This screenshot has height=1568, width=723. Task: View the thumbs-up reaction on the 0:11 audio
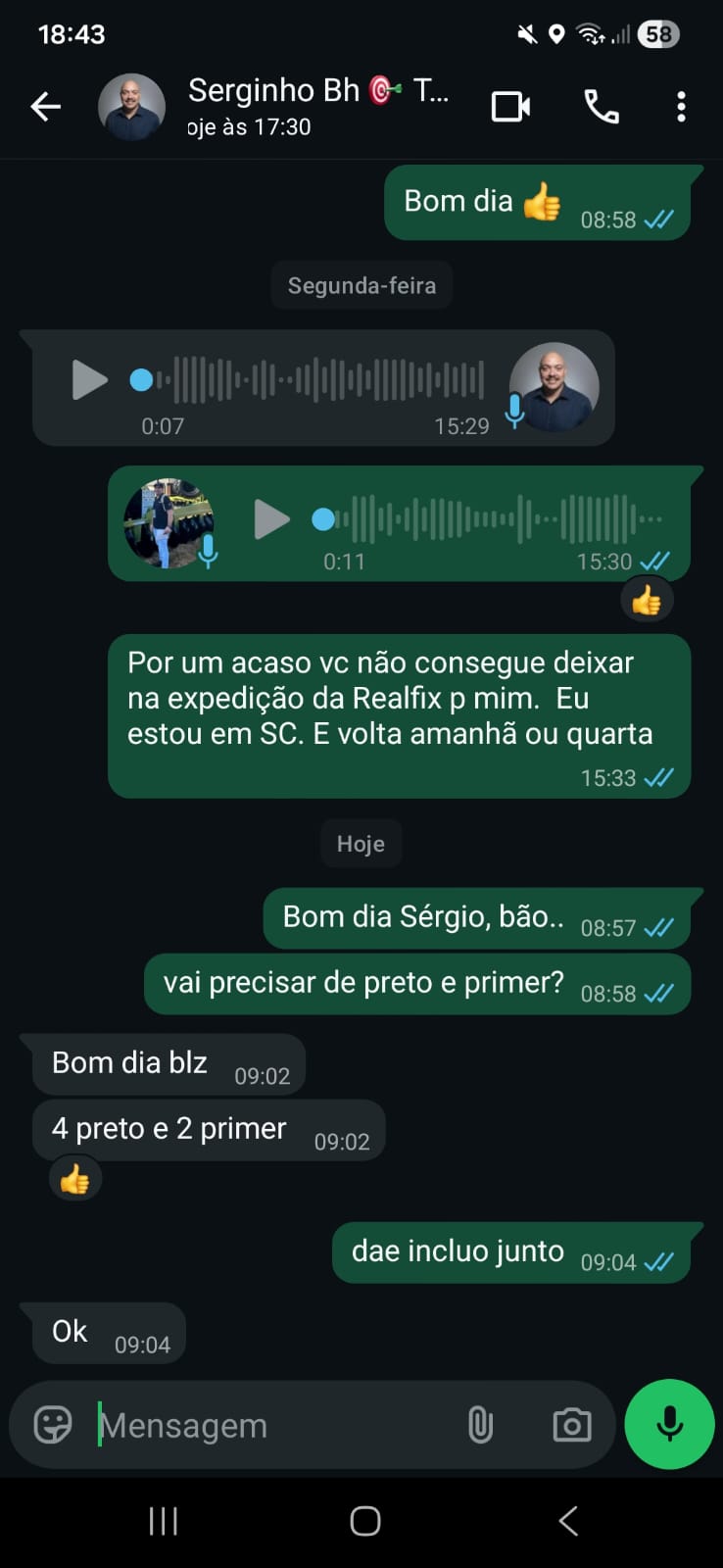pos(646,600)
